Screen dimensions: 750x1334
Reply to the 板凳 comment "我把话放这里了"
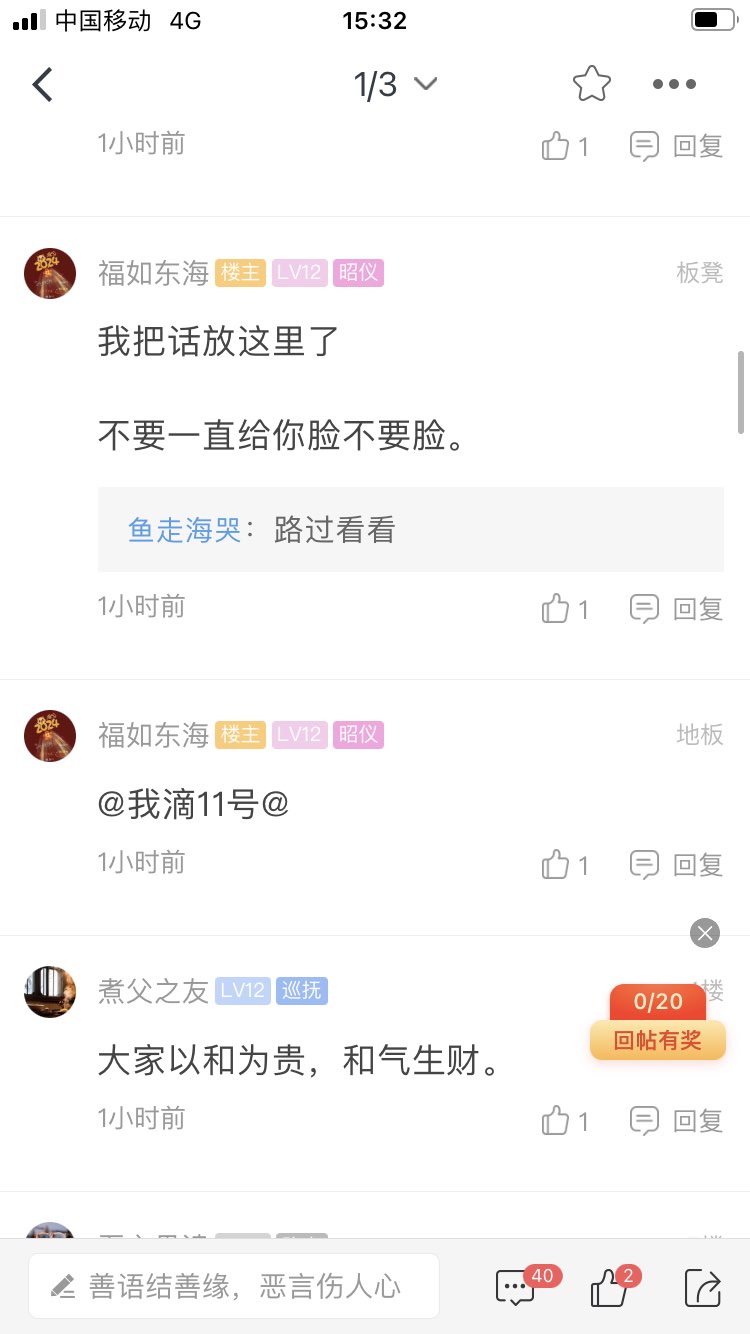[676, 608]
